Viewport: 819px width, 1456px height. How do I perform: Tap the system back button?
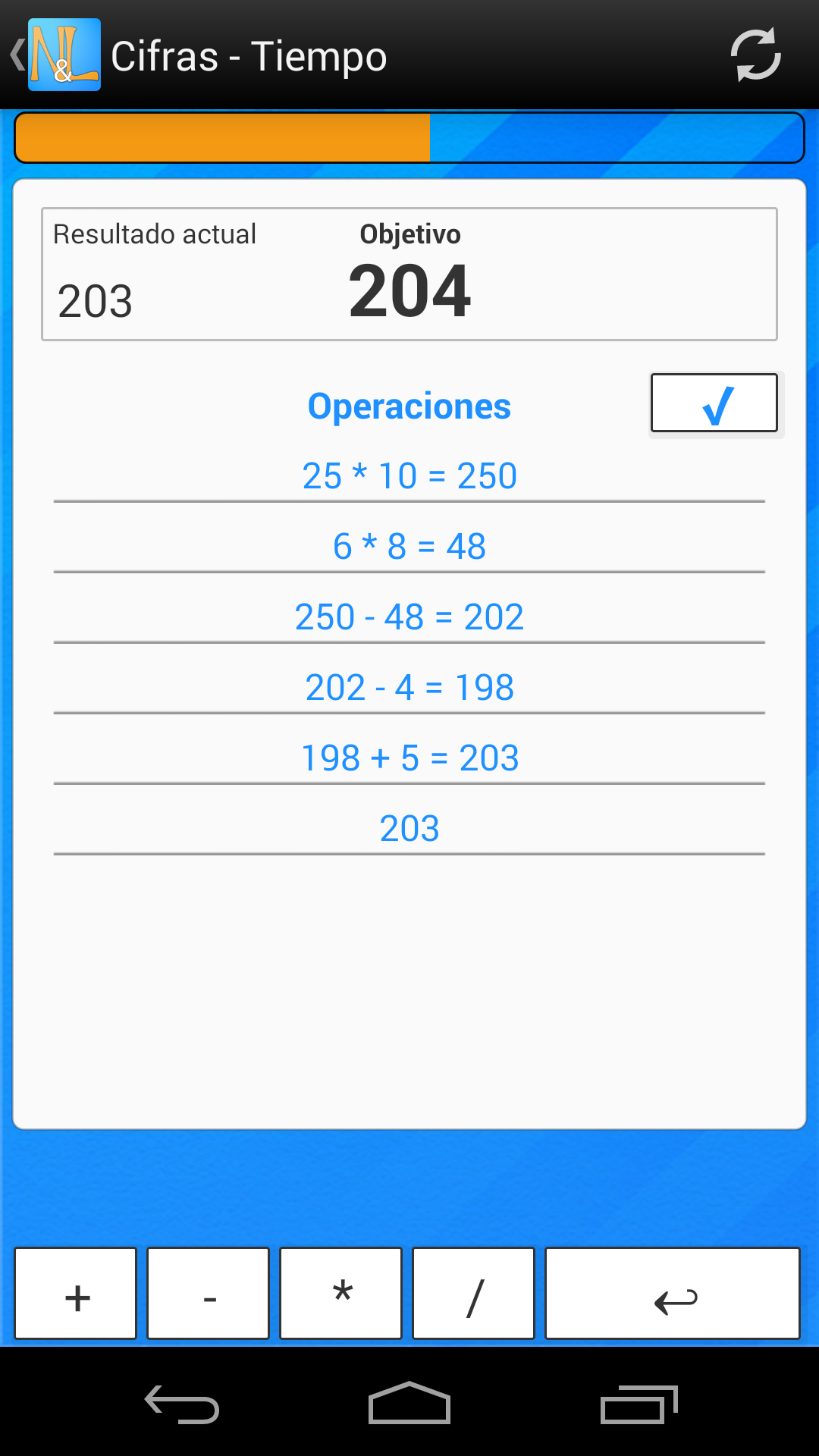(182, 1403)
